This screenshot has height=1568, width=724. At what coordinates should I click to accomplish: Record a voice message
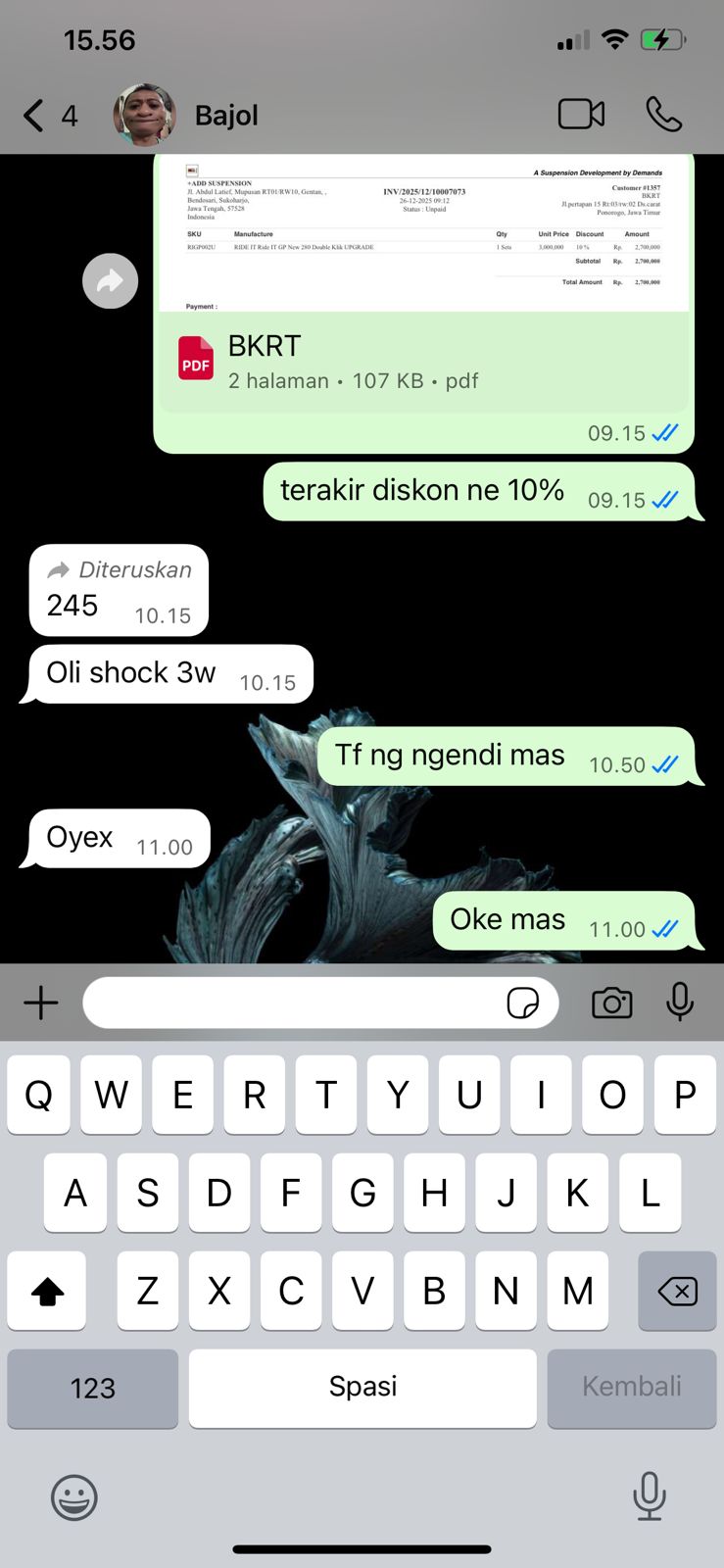tap(680, 1003)
